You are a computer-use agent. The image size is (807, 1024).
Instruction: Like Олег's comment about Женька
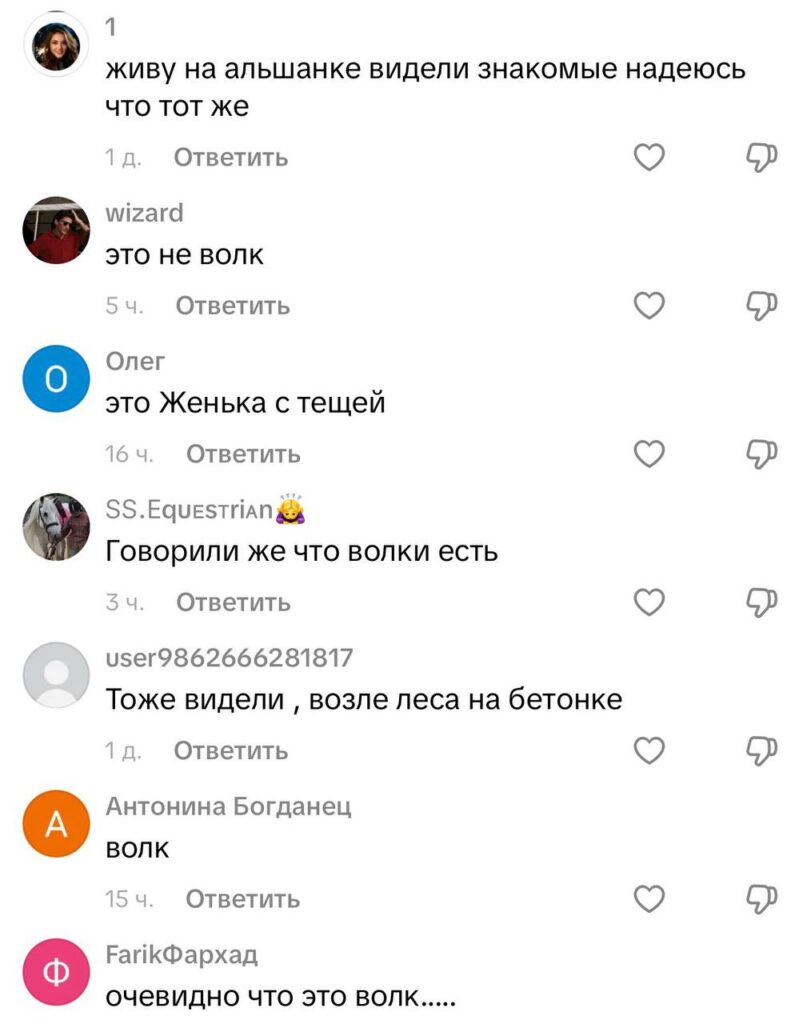650,454
